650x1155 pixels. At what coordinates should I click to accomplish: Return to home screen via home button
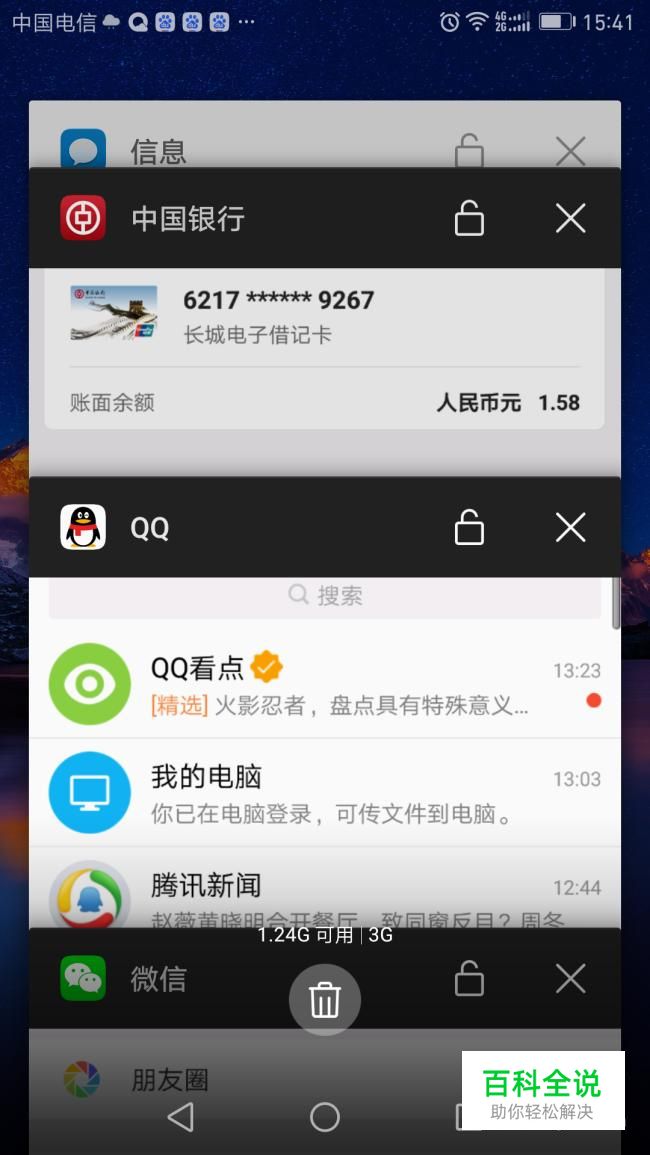point(325,1117)
